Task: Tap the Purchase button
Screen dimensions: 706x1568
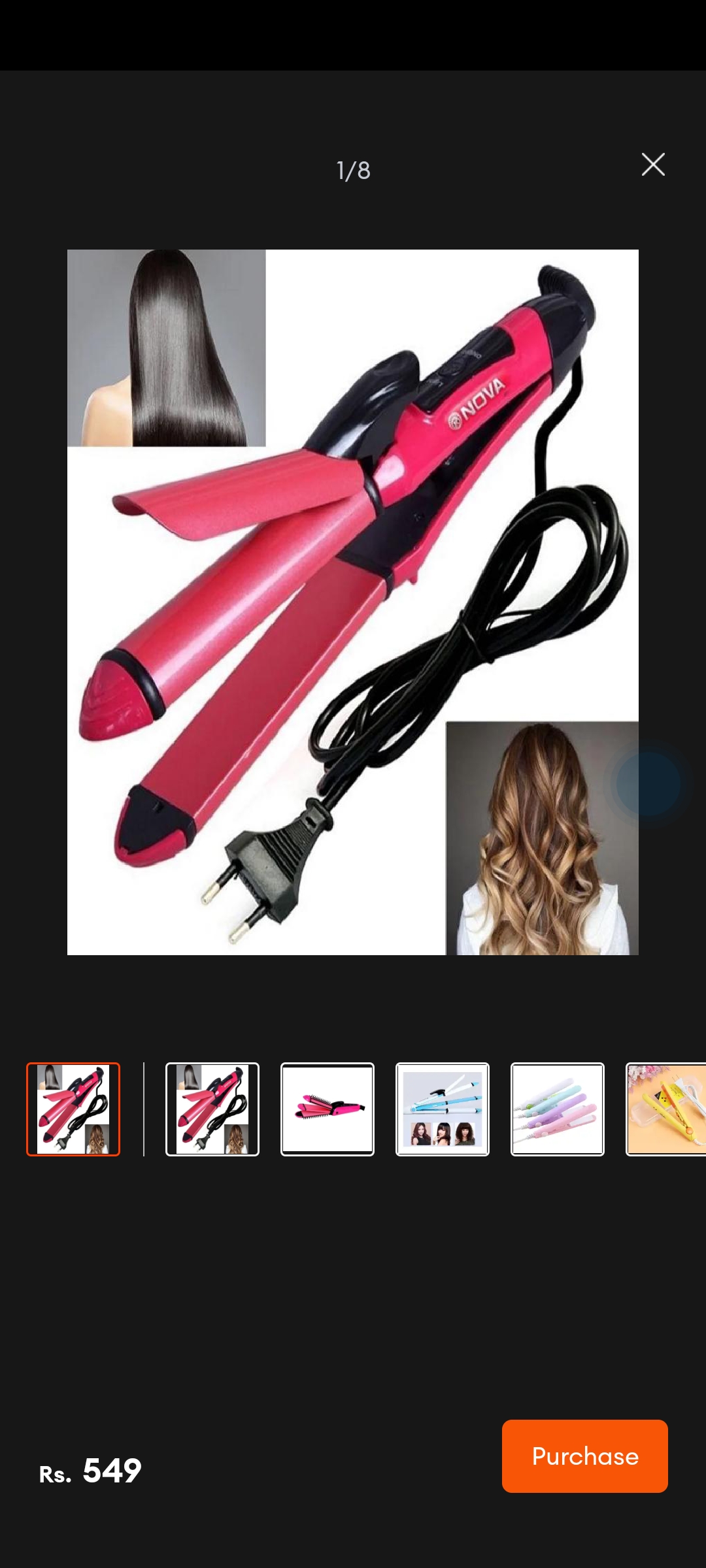Action: (584, 1456)
